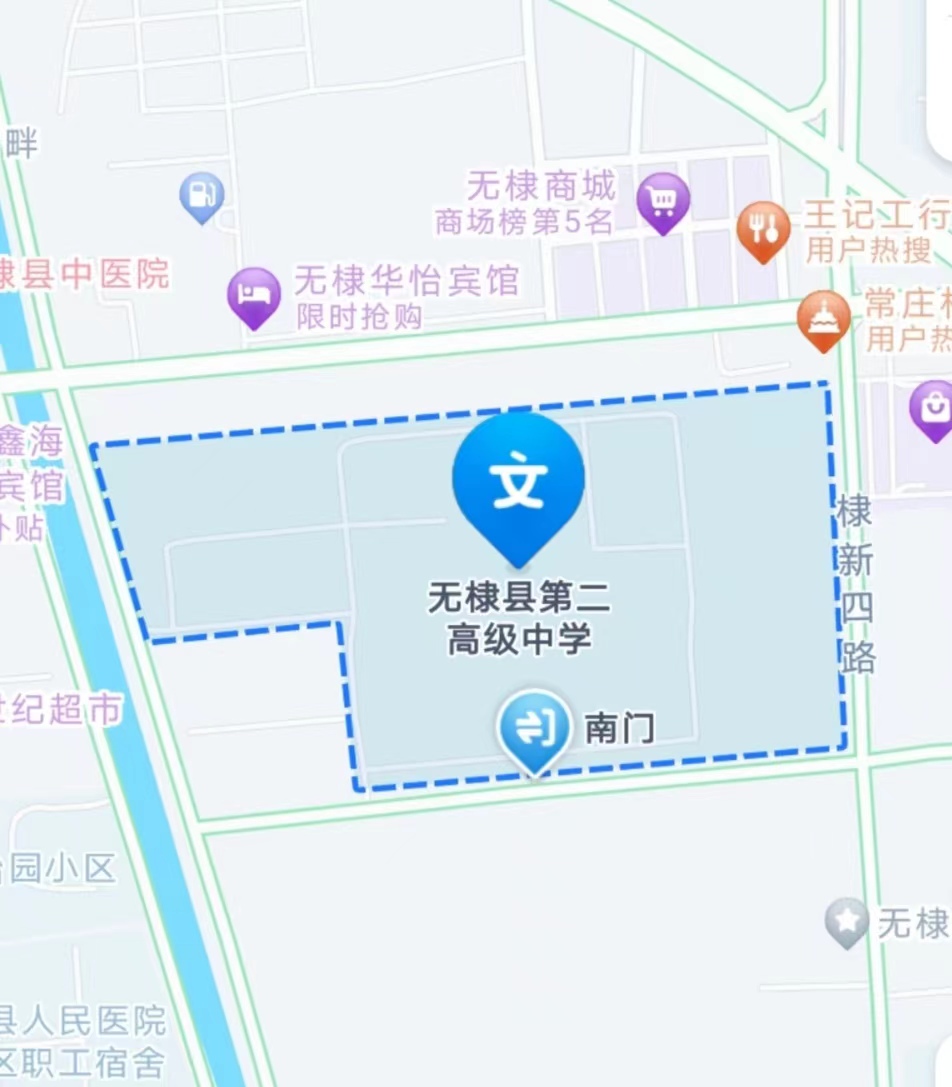
Task: Select the 无棣商城 shopping marker
Action: [x=664, y=201]
